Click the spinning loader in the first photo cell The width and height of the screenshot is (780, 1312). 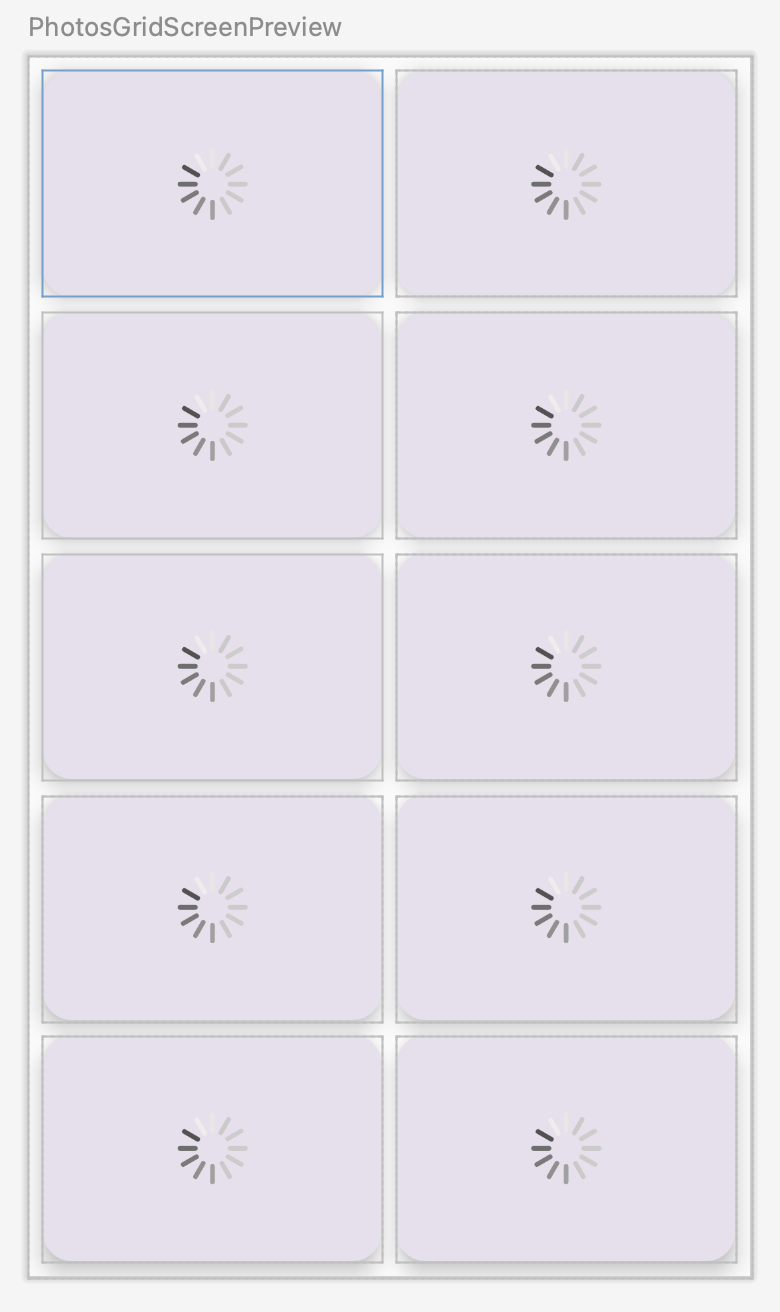tap(211, 181)
